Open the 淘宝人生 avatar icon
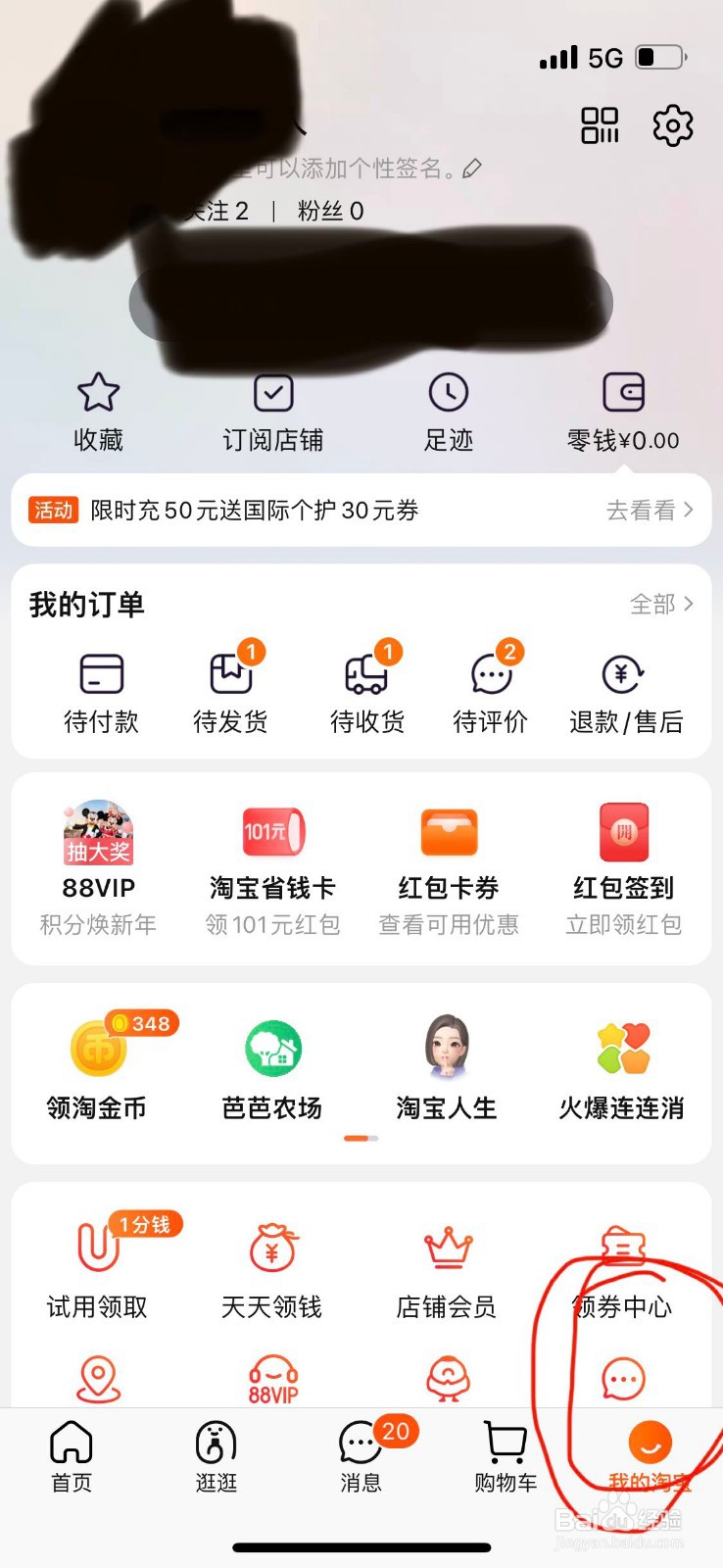 click(x=448, y=1047)
